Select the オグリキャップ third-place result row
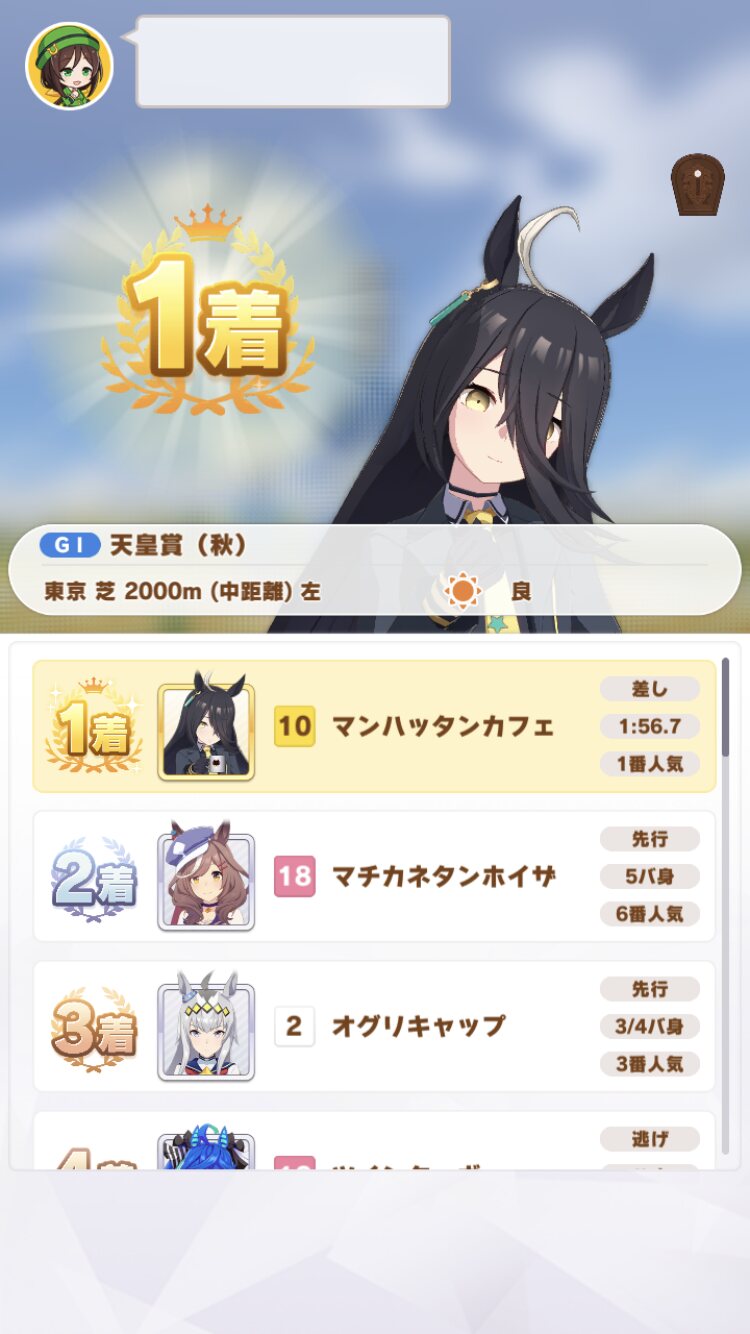The height and width of the screenshot is (1334, 750). pos(375,1026)
